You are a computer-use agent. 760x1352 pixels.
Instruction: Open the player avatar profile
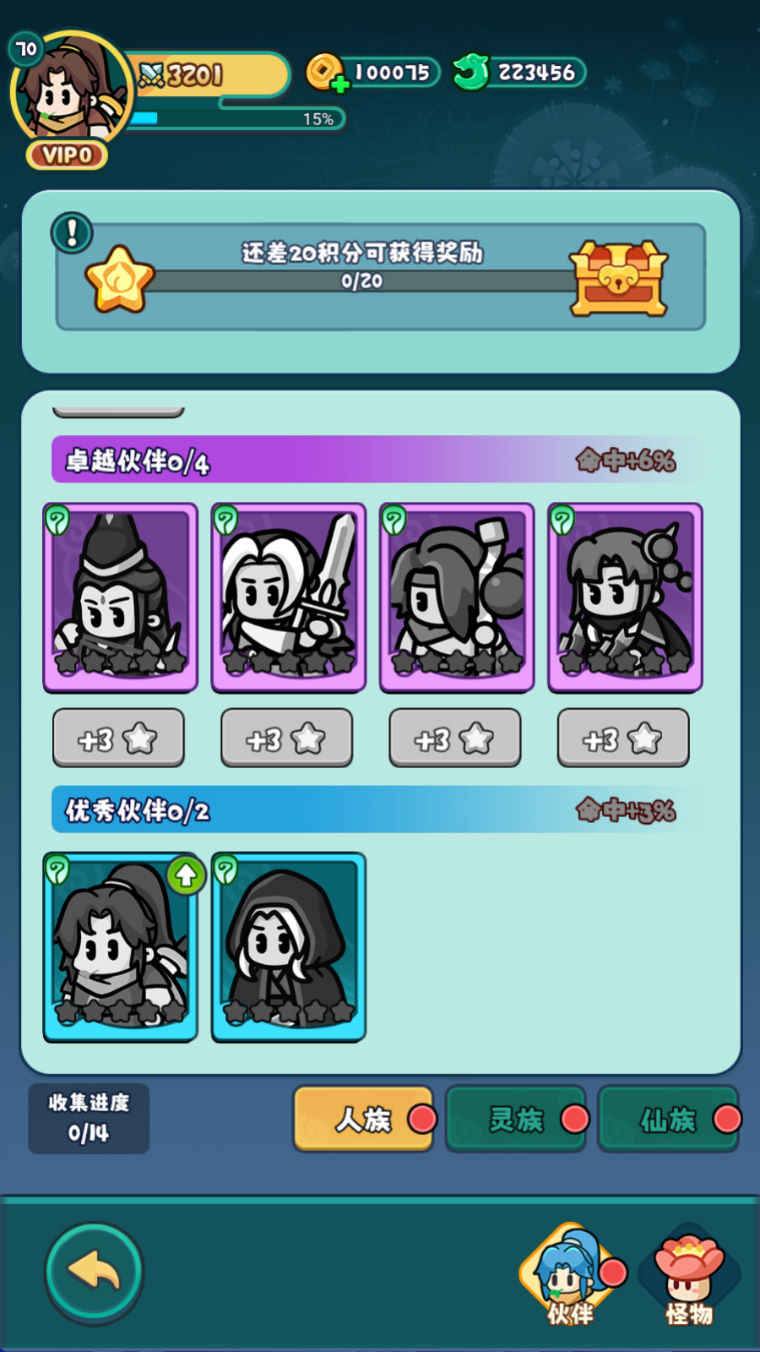(69, 92)
